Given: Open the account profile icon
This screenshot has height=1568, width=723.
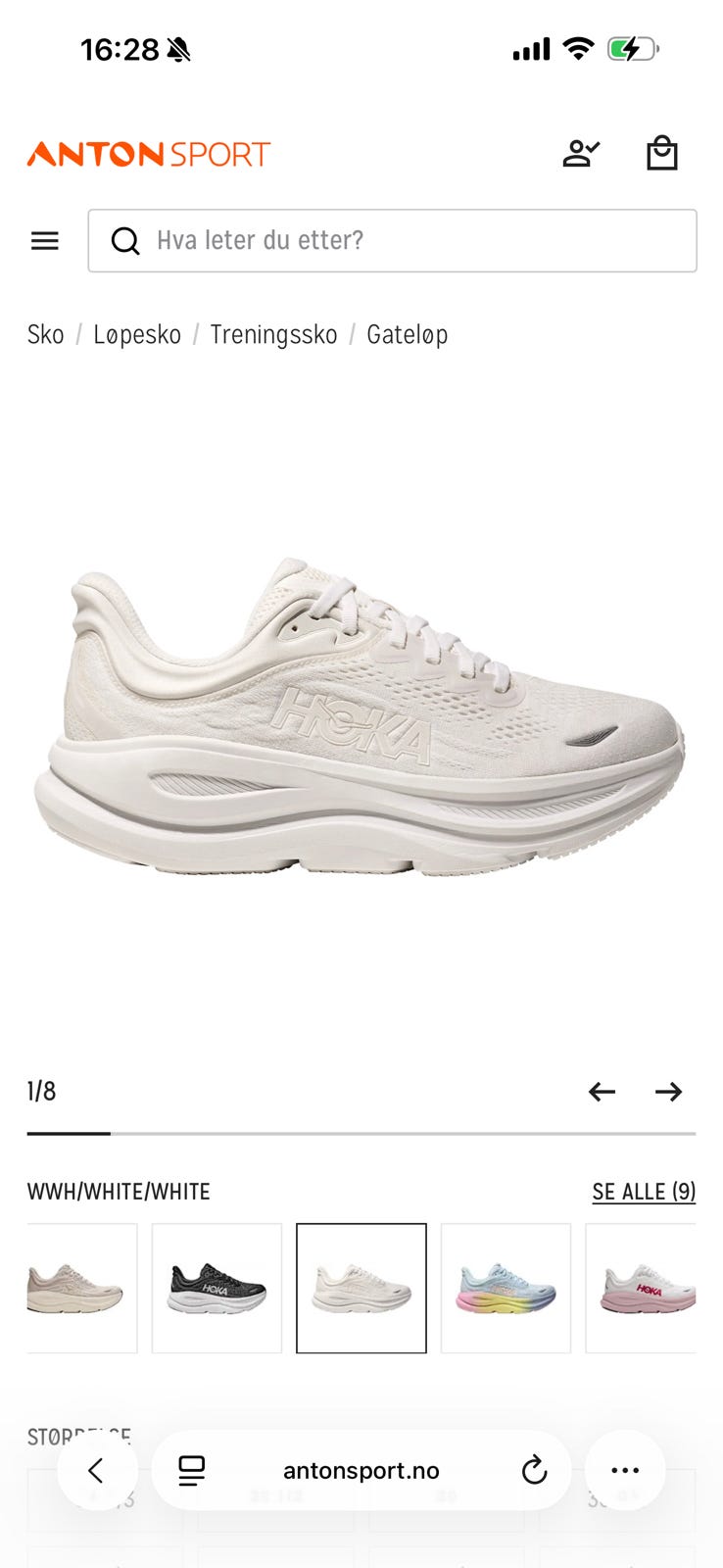Looking at the screenshot, I should tap(581, 154).
